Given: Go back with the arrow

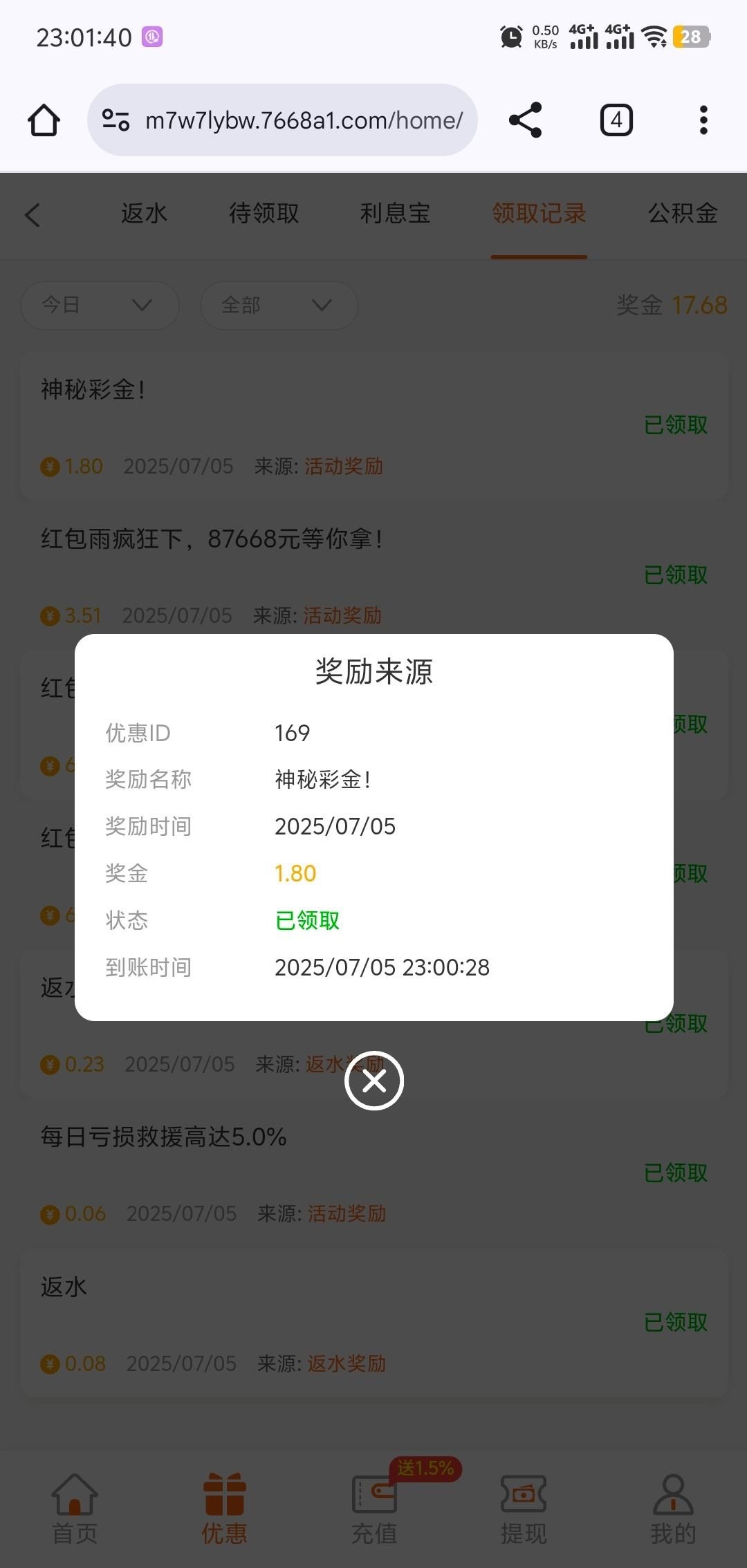Looking at the screenshot, I should (x=33, y=215).
